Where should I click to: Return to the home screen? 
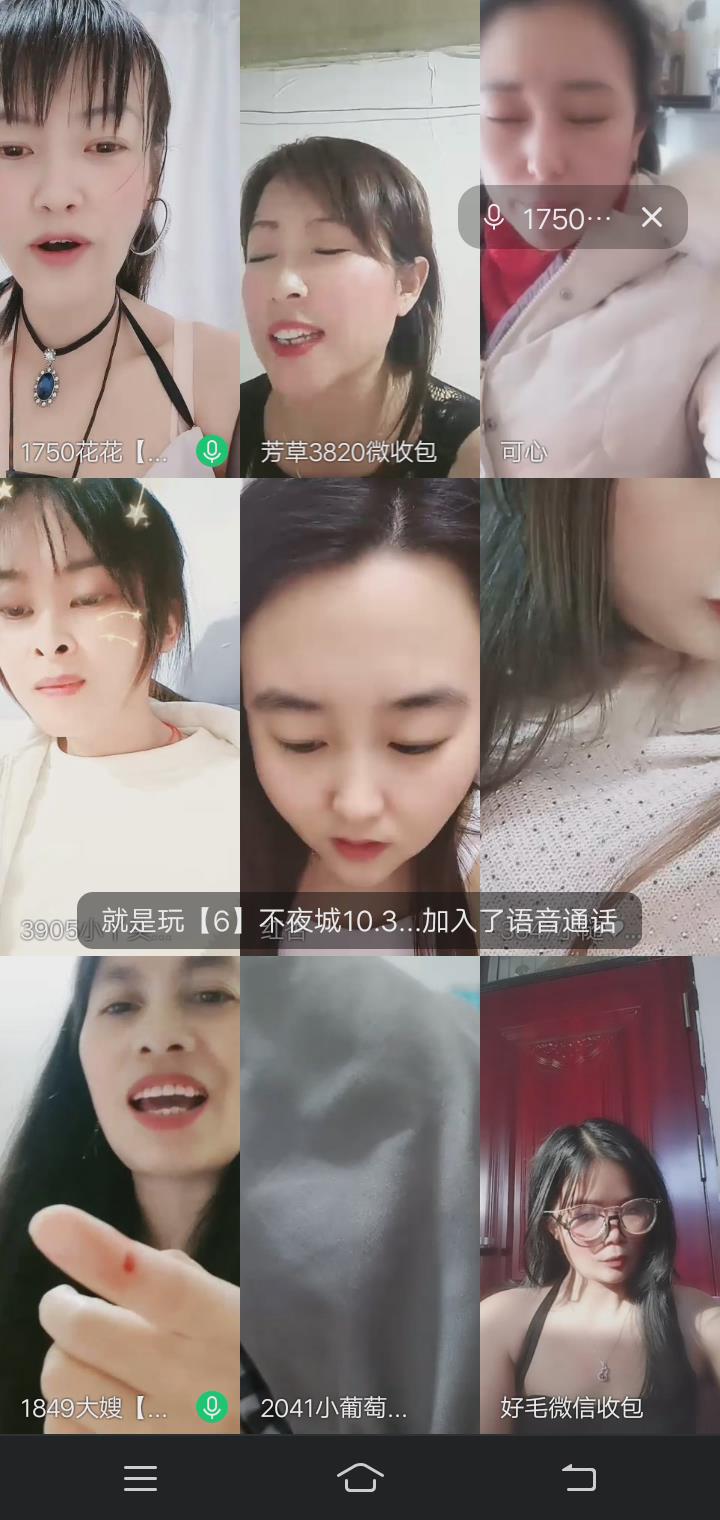tap(360, 1478)
